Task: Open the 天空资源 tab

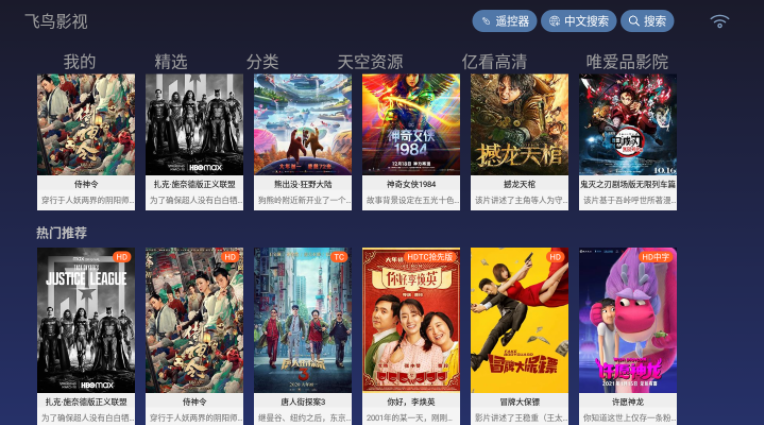Action: 370,62
